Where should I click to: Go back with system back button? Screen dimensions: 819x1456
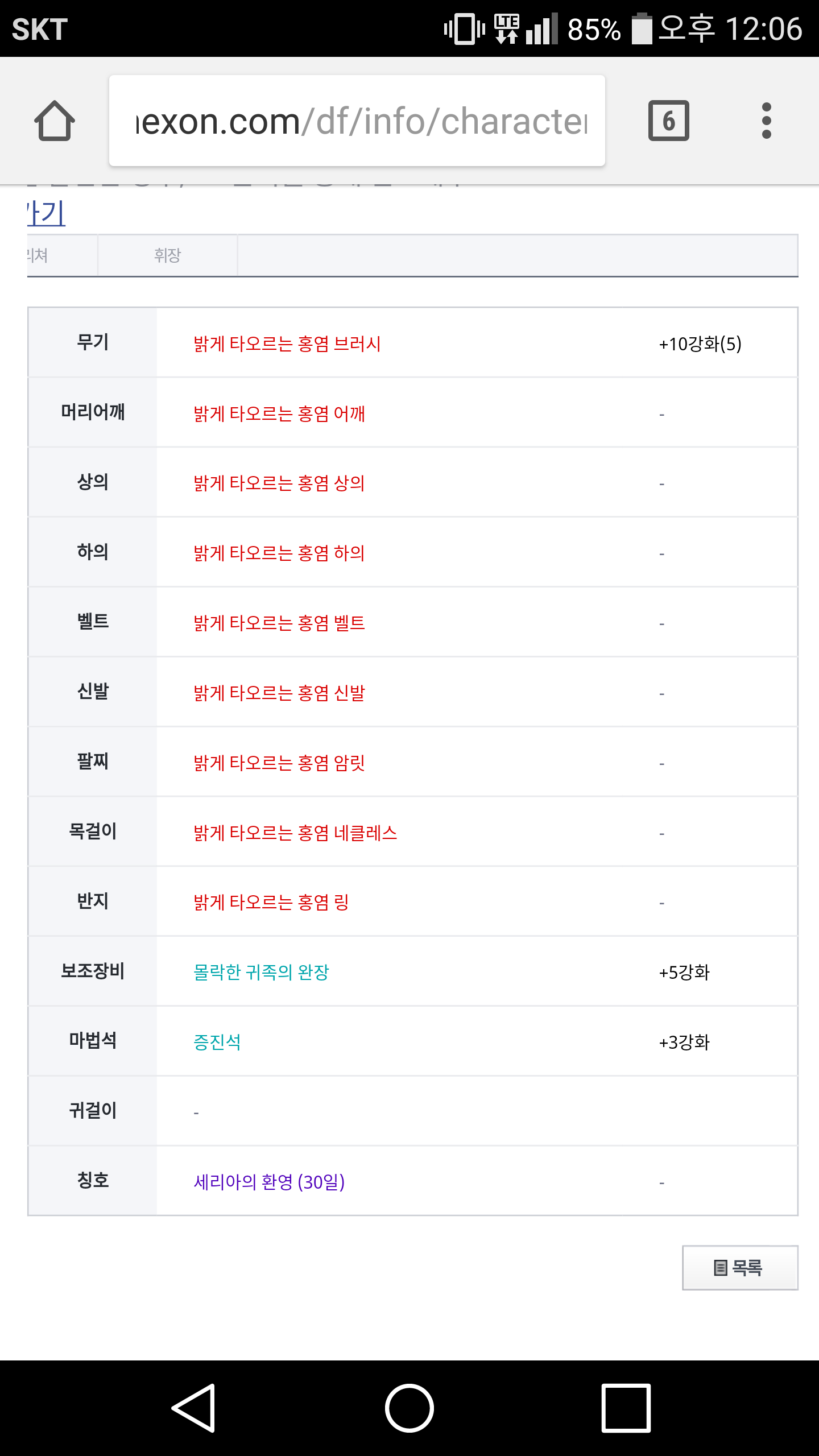pos(194,1408)
